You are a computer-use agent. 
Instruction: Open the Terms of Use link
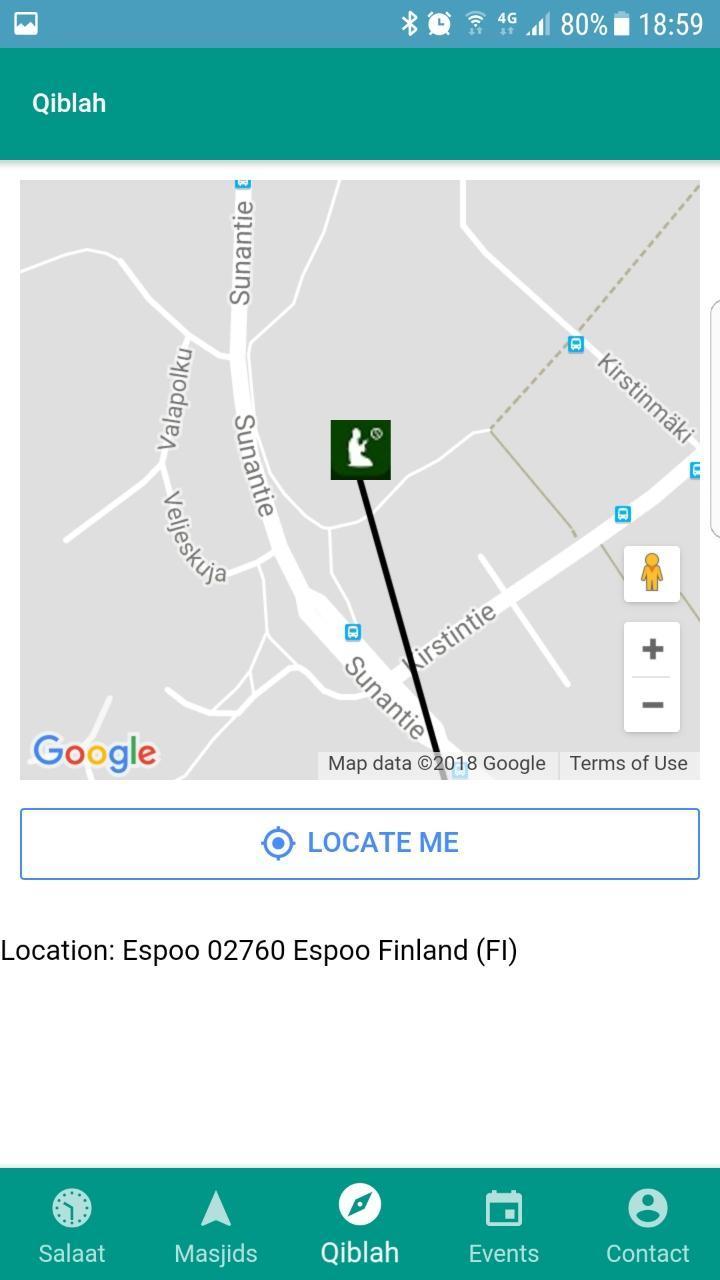628,764
